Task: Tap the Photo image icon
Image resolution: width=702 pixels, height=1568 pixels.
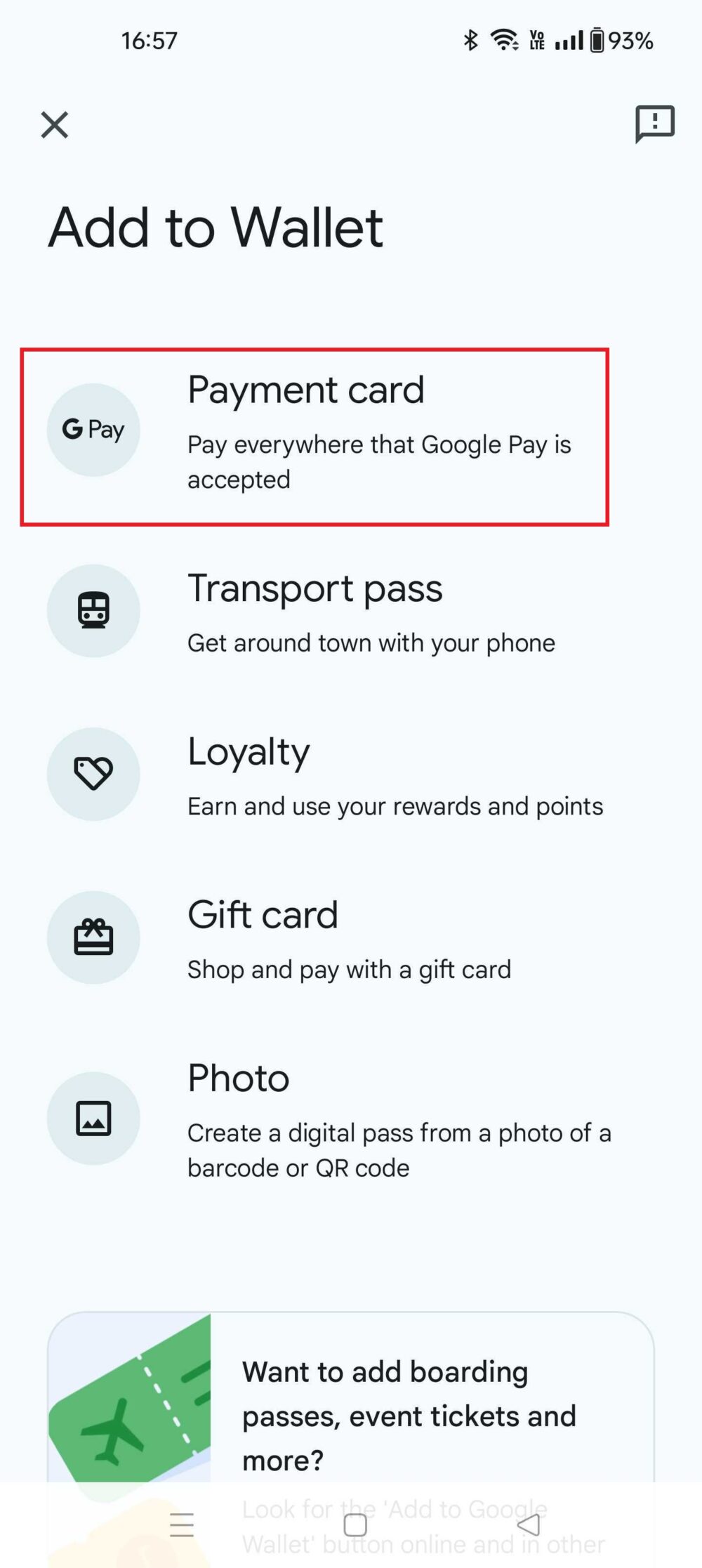Action: pyautogui.click(x=93, y=1119)
